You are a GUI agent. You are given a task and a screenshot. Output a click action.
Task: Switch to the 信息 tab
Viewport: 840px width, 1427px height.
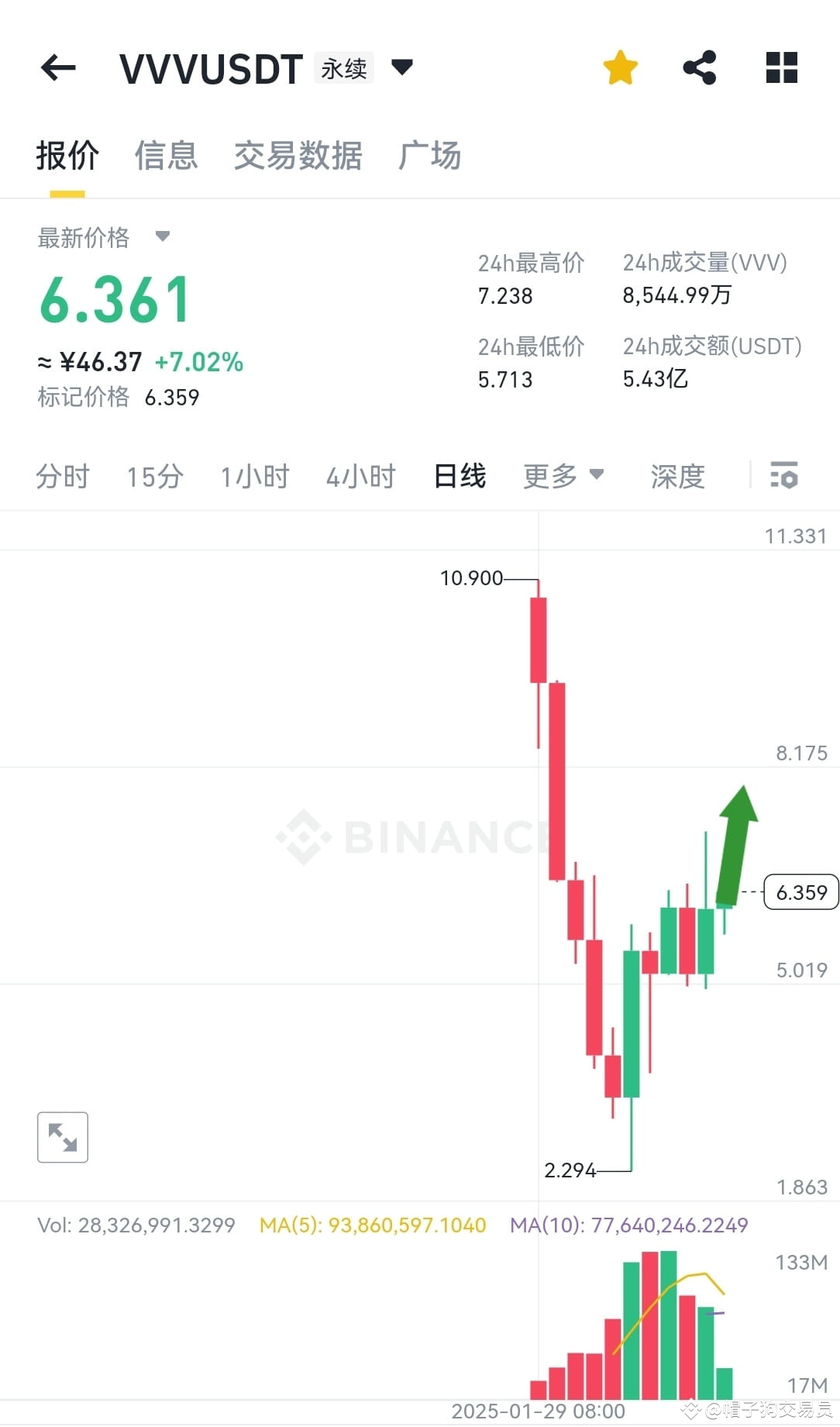point(166,155)
